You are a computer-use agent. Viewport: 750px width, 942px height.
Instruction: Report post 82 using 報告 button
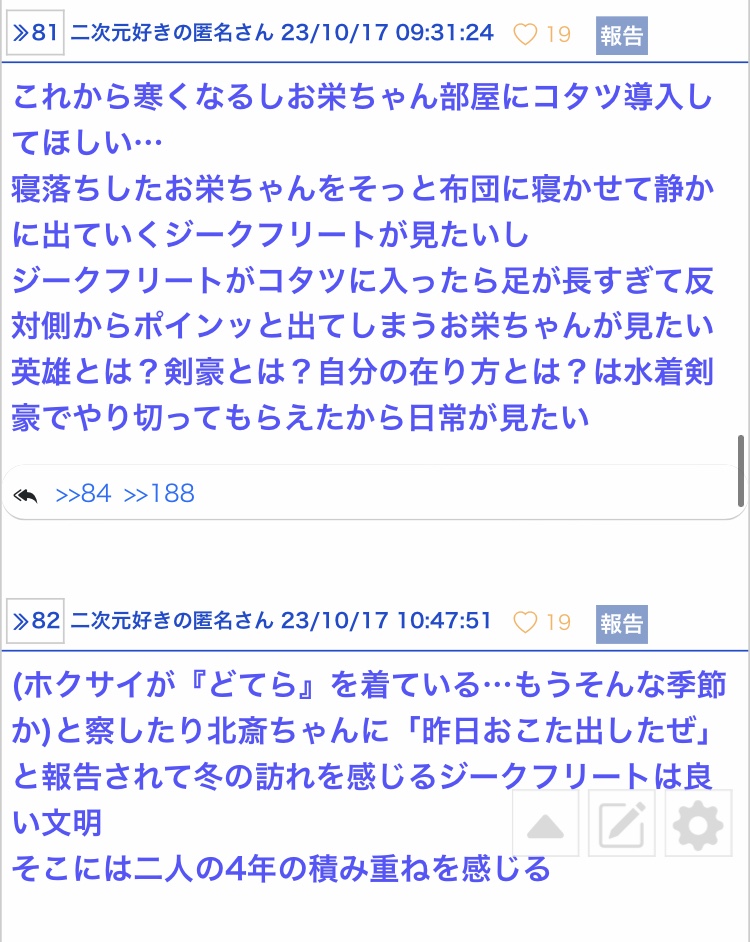(x=621, y=624)
